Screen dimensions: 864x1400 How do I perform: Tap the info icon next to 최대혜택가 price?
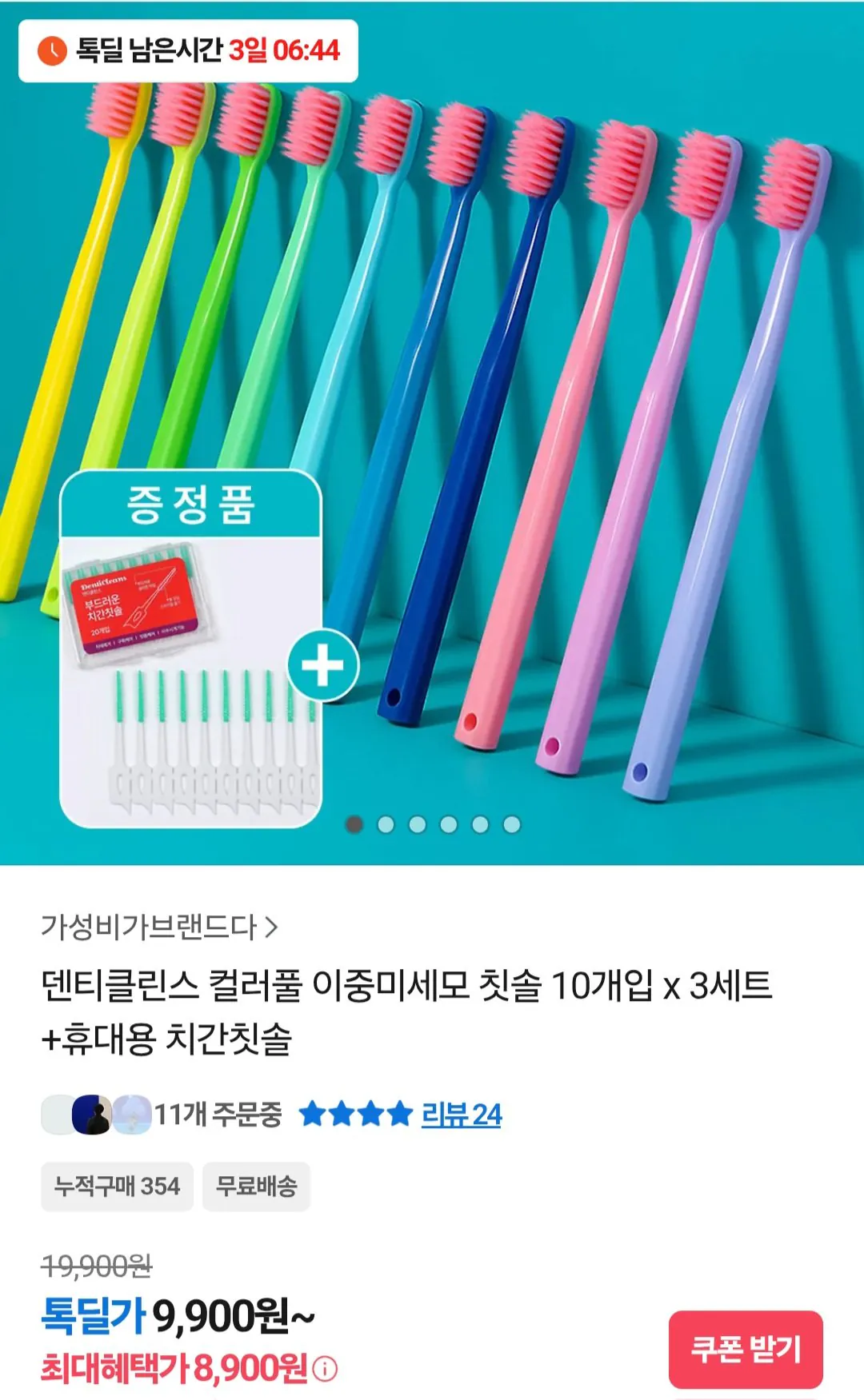326,1370
